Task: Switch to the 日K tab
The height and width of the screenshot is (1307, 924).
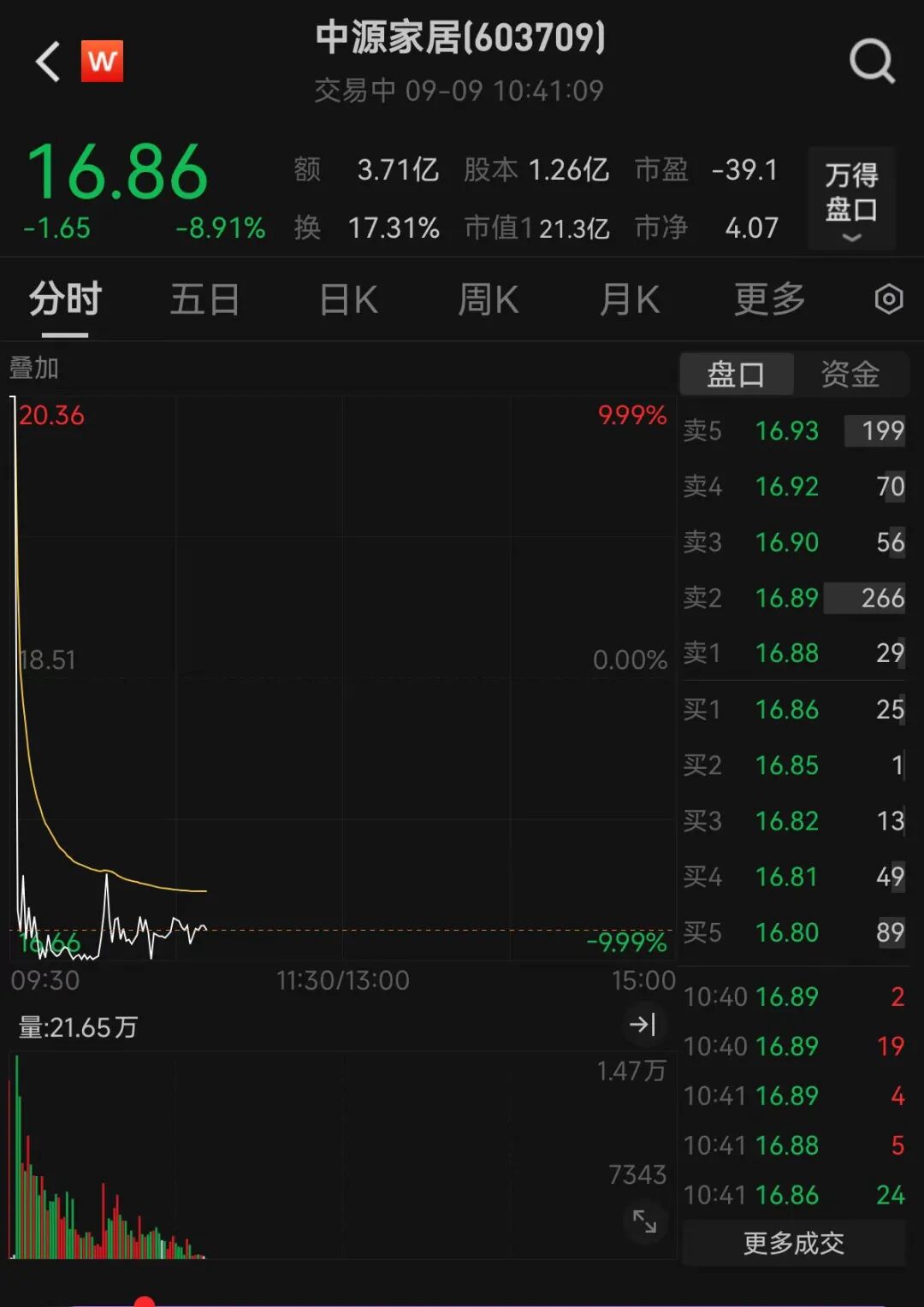Action: click(x=348, y=300)
